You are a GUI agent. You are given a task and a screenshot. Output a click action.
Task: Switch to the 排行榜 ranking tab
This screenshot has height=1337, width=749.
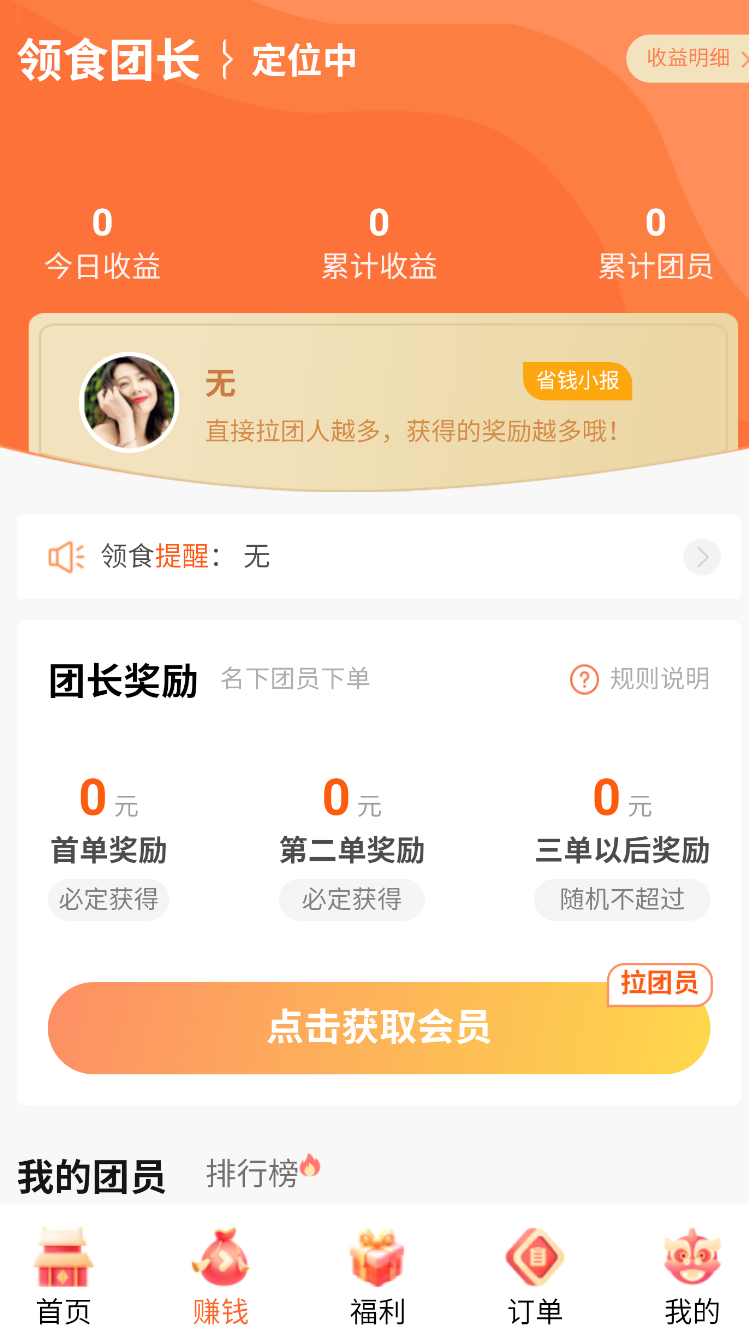254,1173
